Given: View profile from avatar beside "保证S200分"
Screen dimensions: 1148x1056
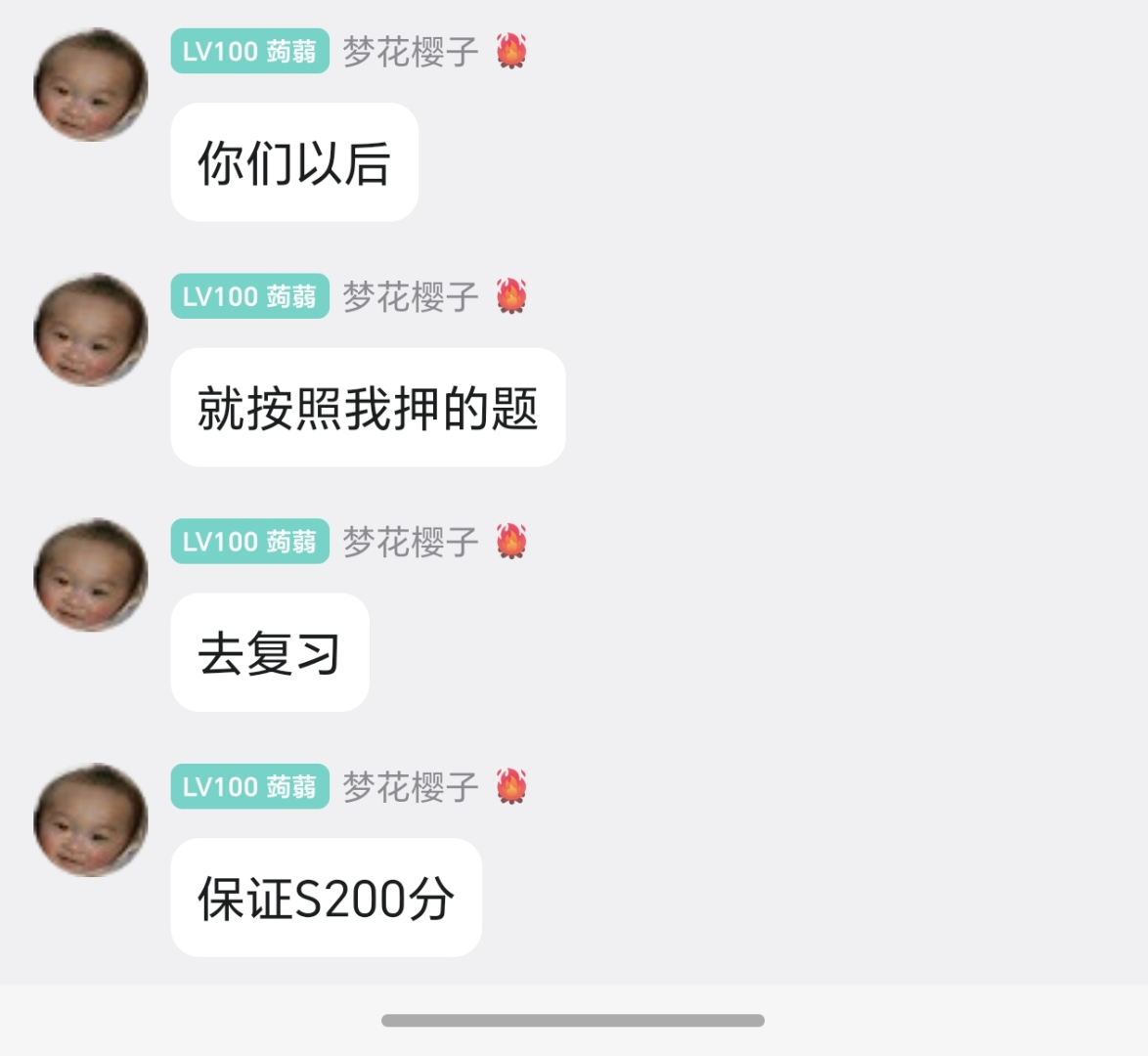Looking at the screenshot, I should (90, 819).
